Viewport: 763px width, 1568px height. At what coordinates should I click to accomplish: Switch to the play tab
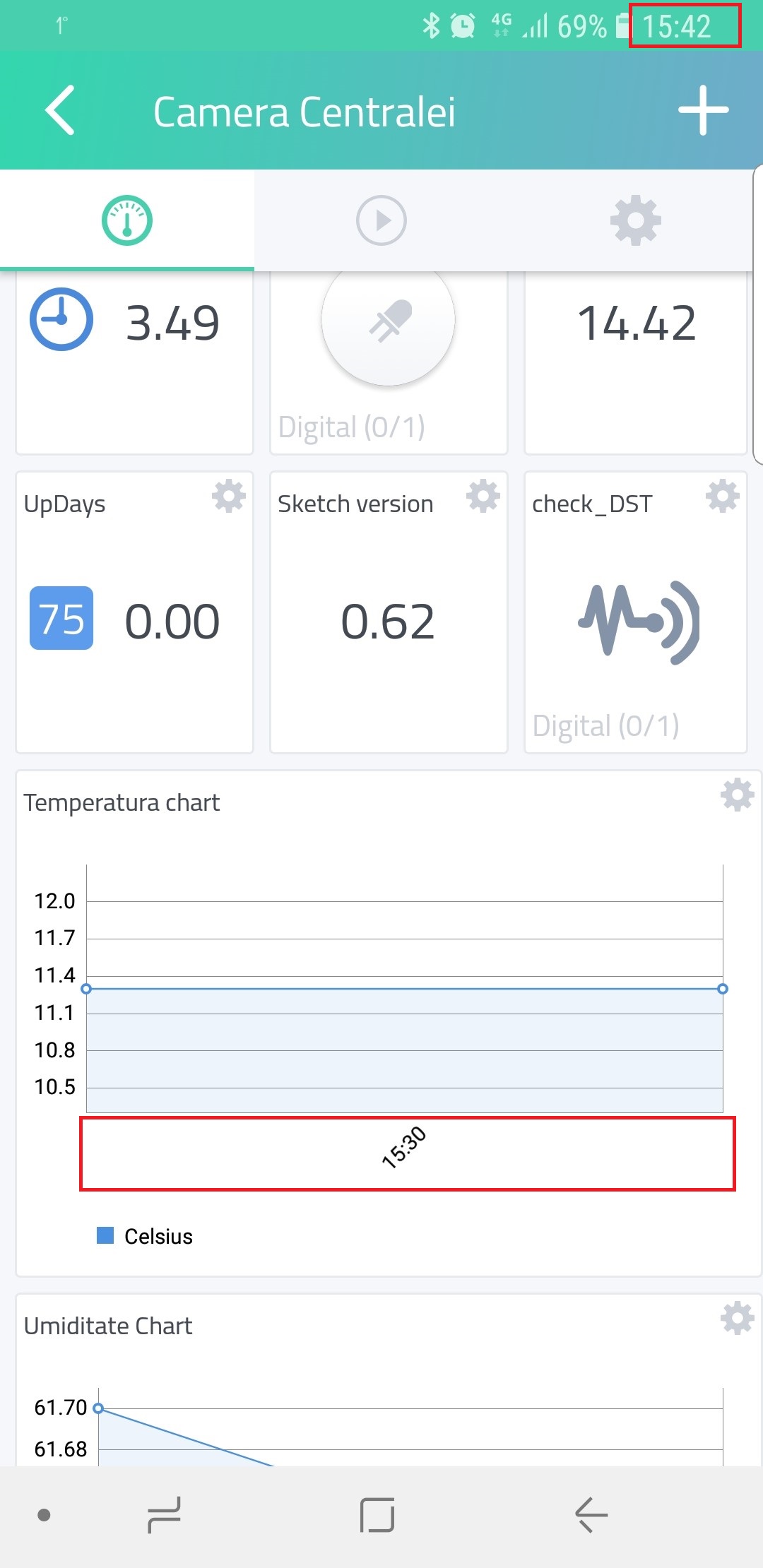pyautogui.click(x=381, y=220)
